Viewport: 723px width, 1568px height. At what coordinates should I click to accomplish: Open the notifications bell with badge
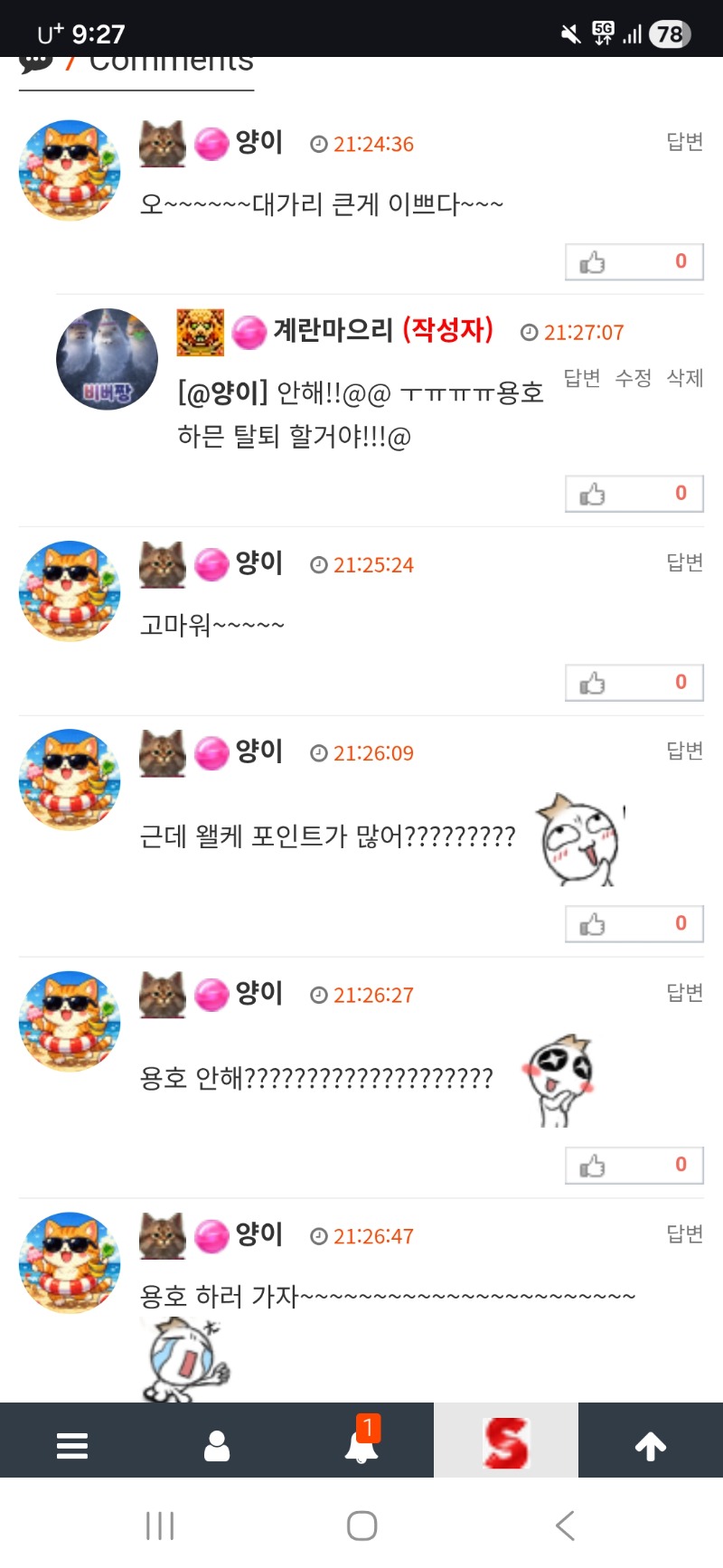(x=361, y=1445)
